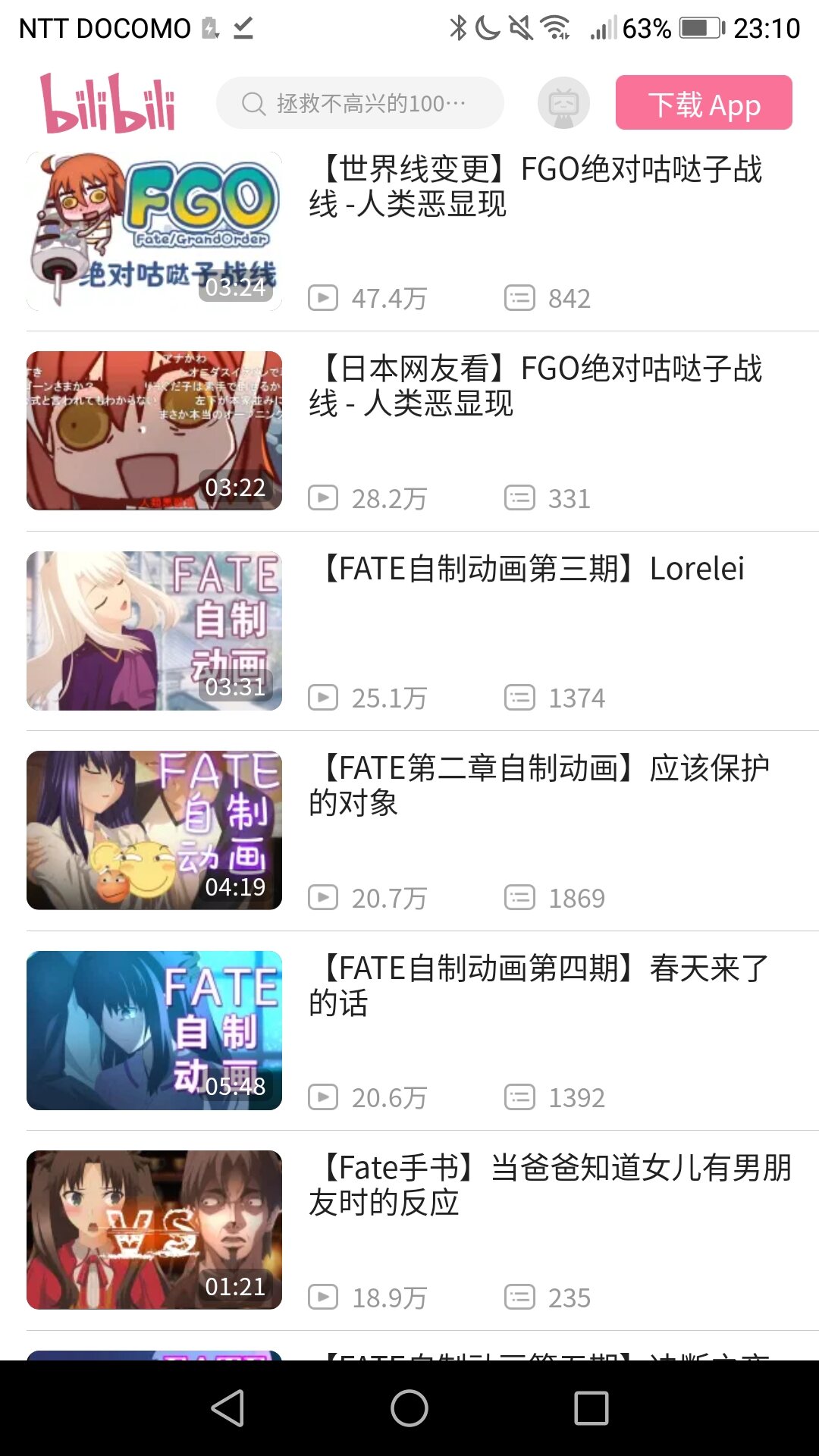Tap the 下载 App button
The width and height of the screenshot is (819, 1456).
point(704,103)
